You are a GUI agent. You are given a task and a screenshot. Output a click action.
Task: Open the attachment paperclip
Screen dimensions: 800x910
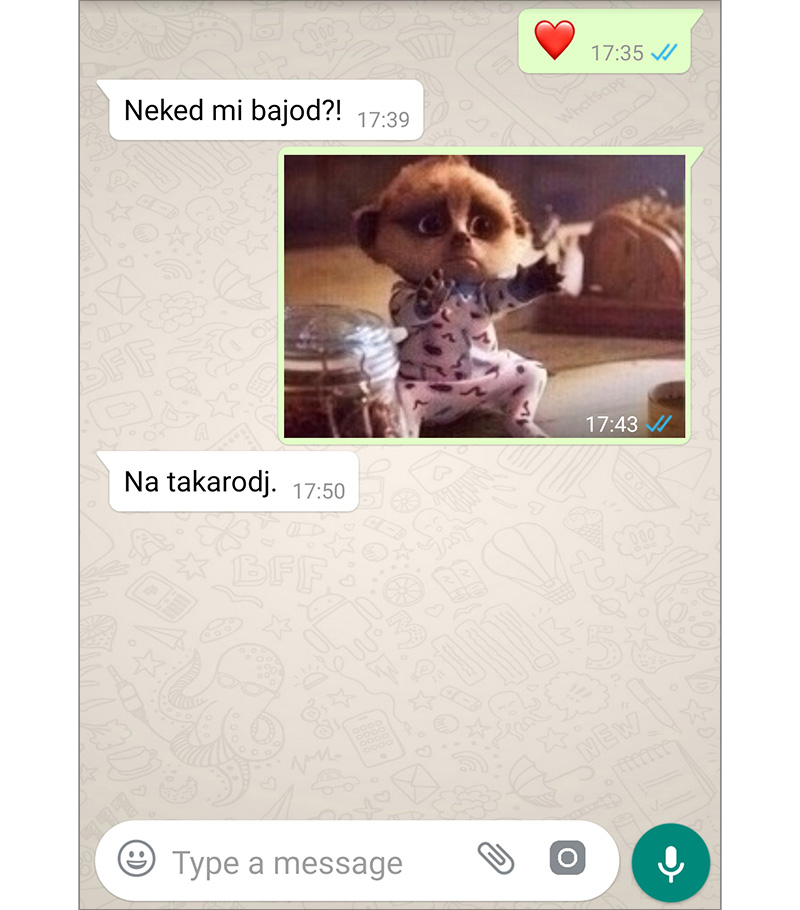coord(495,858)
